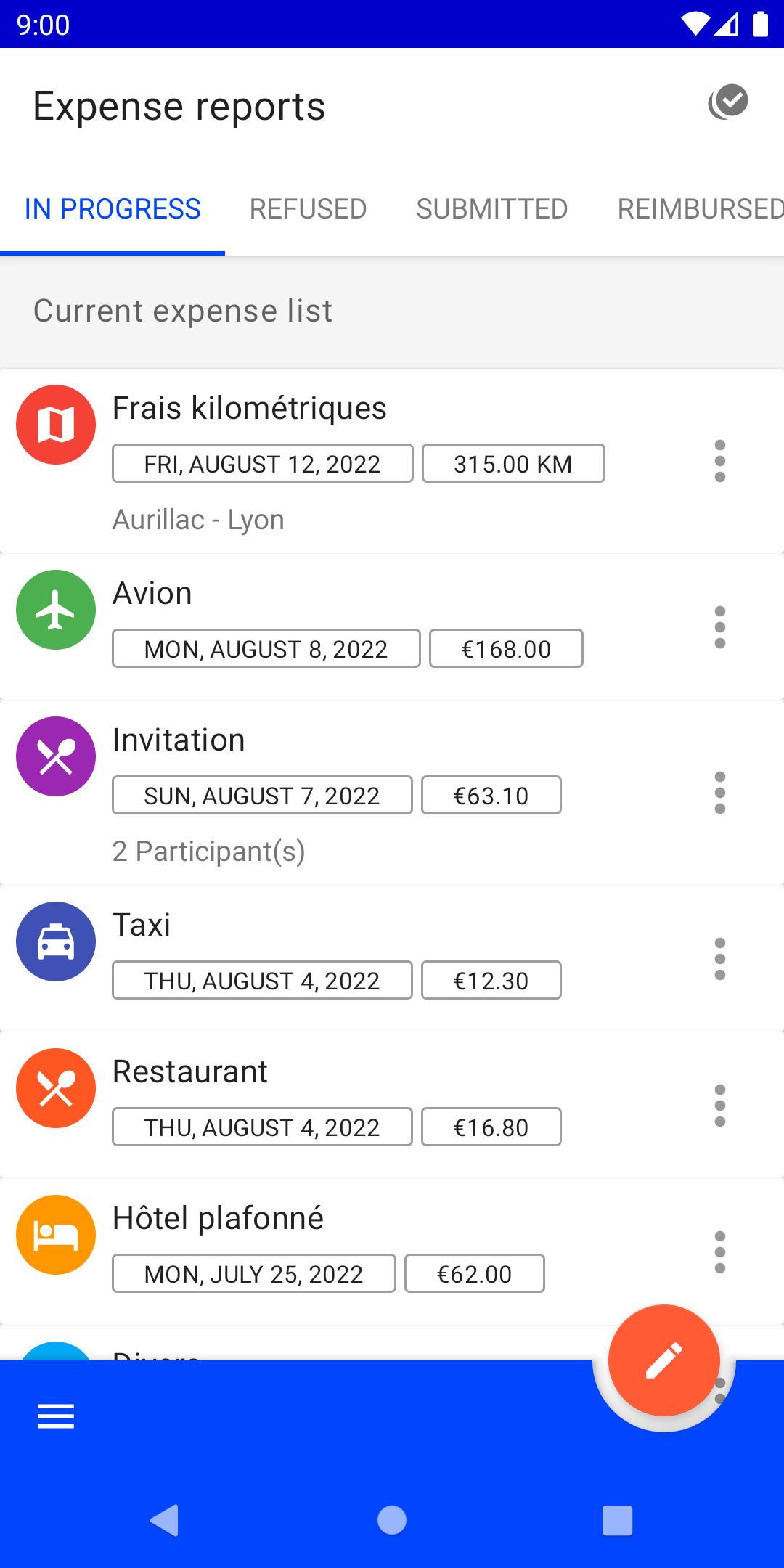Go back using the system back button

pyautogui.click(x=165, y=1520)
